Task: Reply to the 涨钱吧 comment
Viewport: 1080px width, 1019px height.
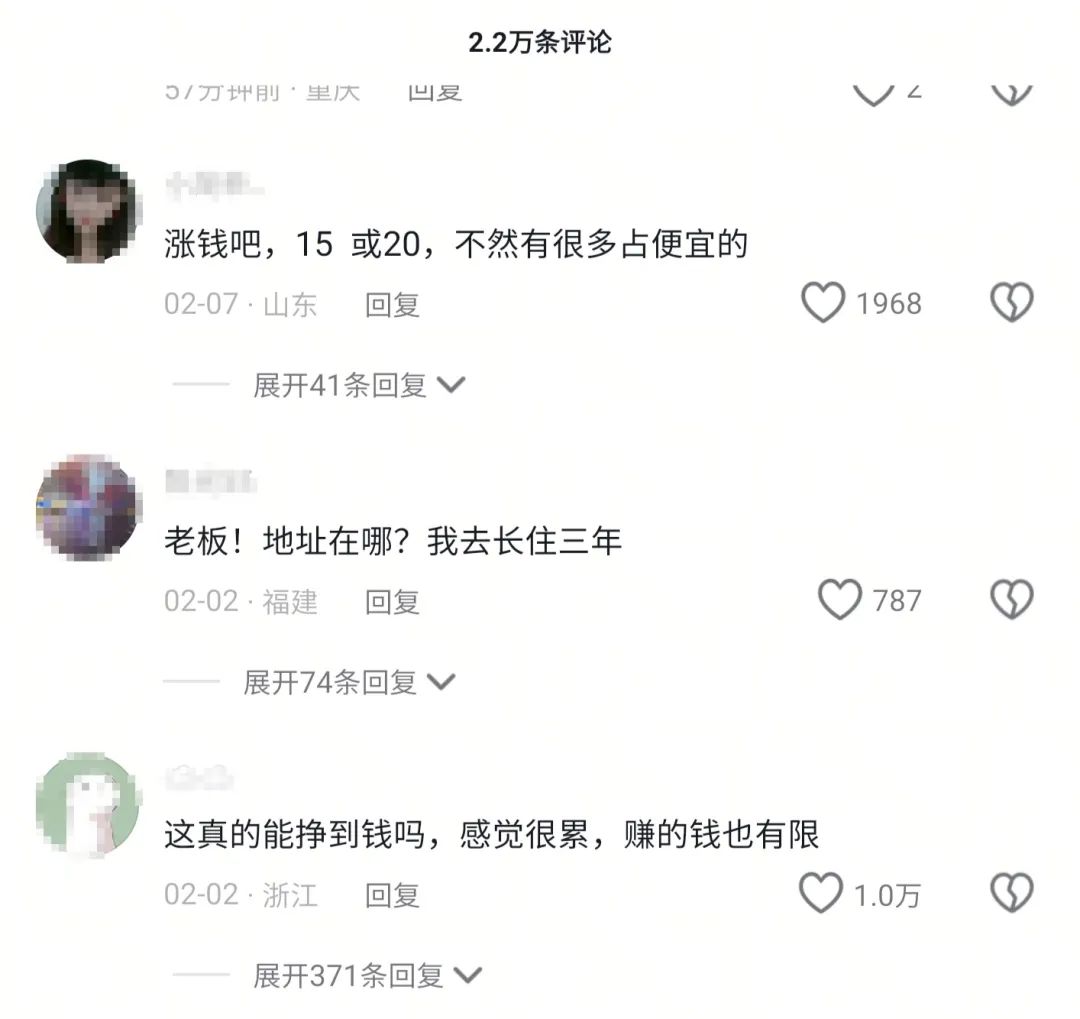Action: click(x=392, y=304)
